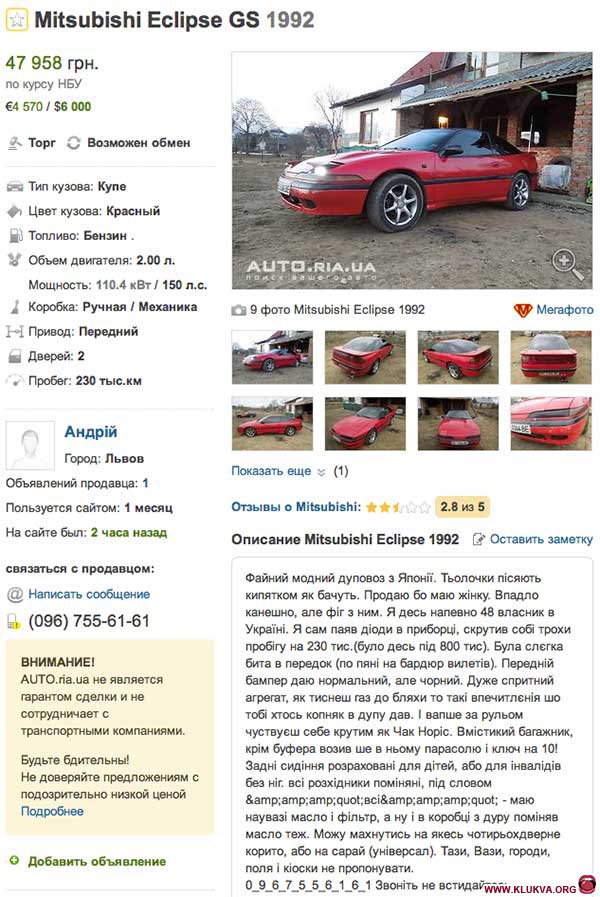Expand photos with Показать еще
This screenshot has width=600, height=897.
point(271,470)
